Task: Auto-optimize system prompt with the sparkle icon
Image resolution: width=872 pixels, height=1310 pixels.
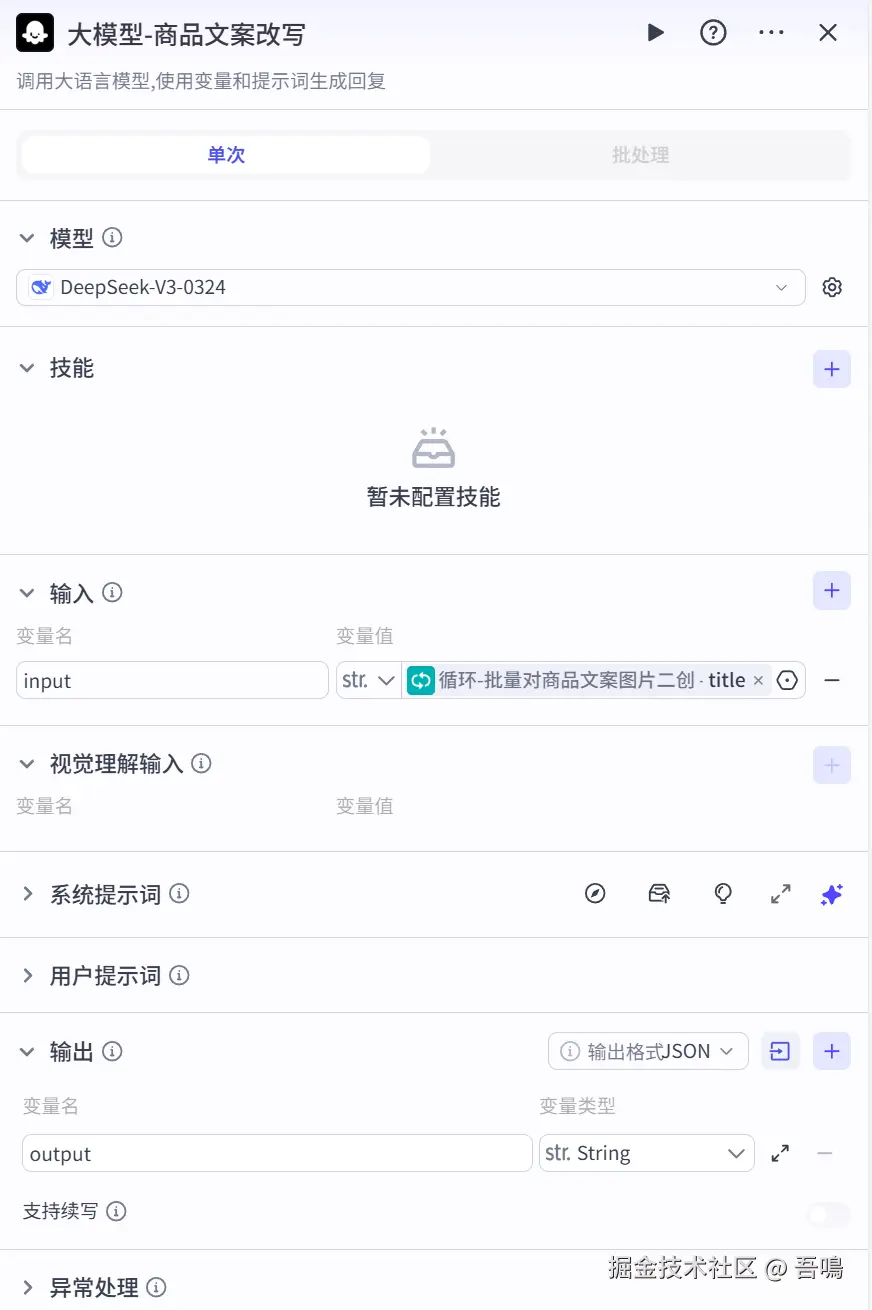Action: (831, 894)
